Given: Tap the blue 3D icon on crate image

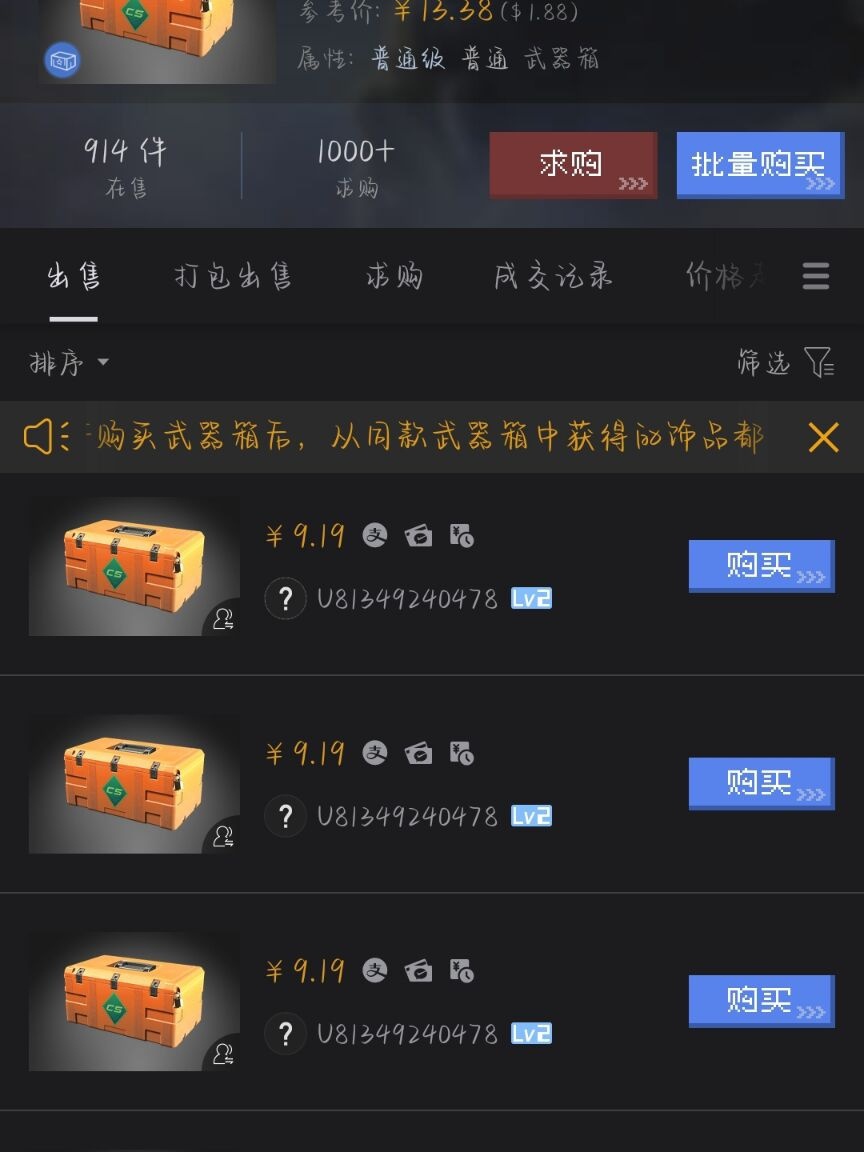Looking at the screenshot, I should [62, 60].
